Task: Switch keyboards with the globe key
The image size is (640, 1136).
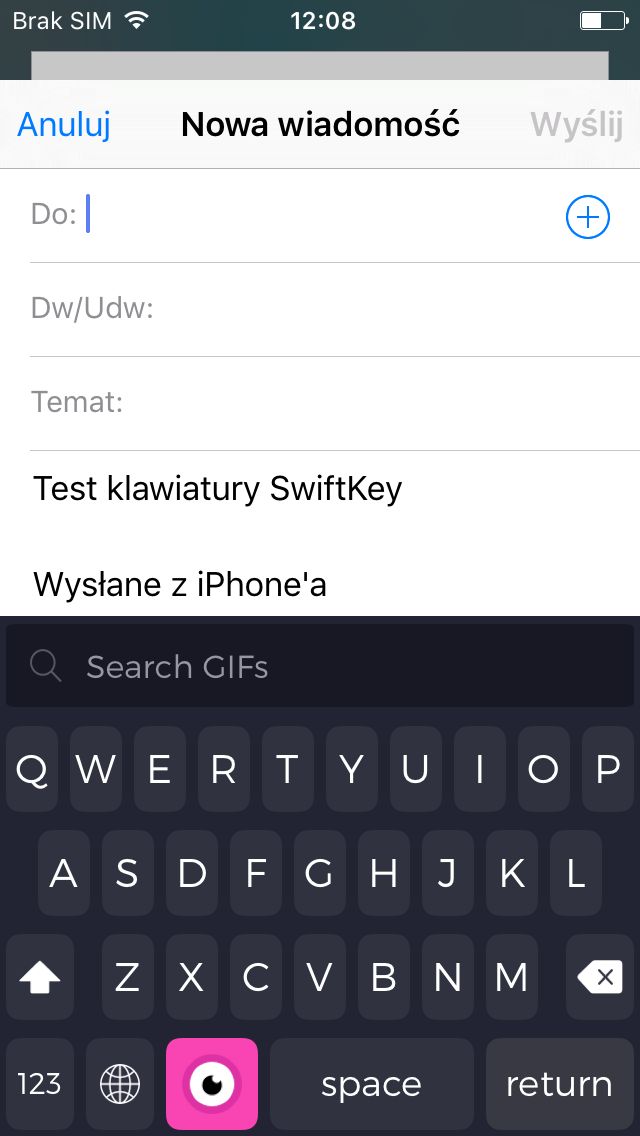Action: [120, 1084]
